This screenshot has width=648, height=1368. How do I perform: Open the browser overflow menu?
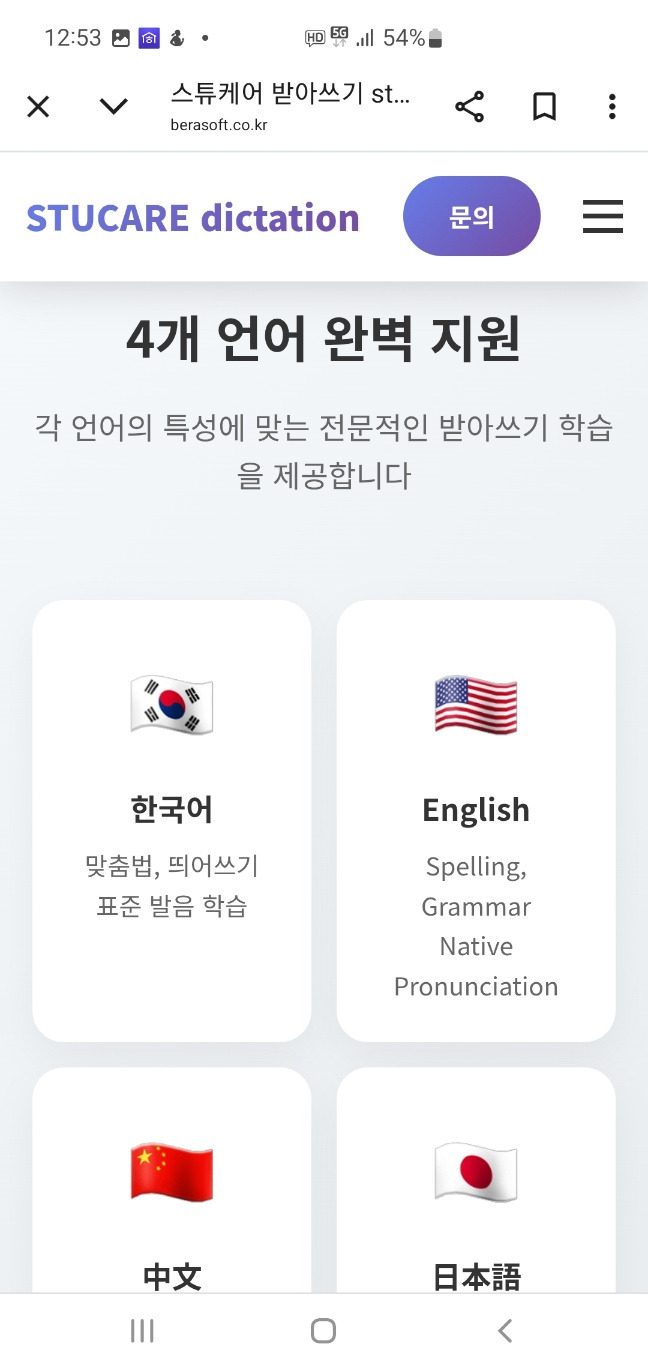coord(612,107)
